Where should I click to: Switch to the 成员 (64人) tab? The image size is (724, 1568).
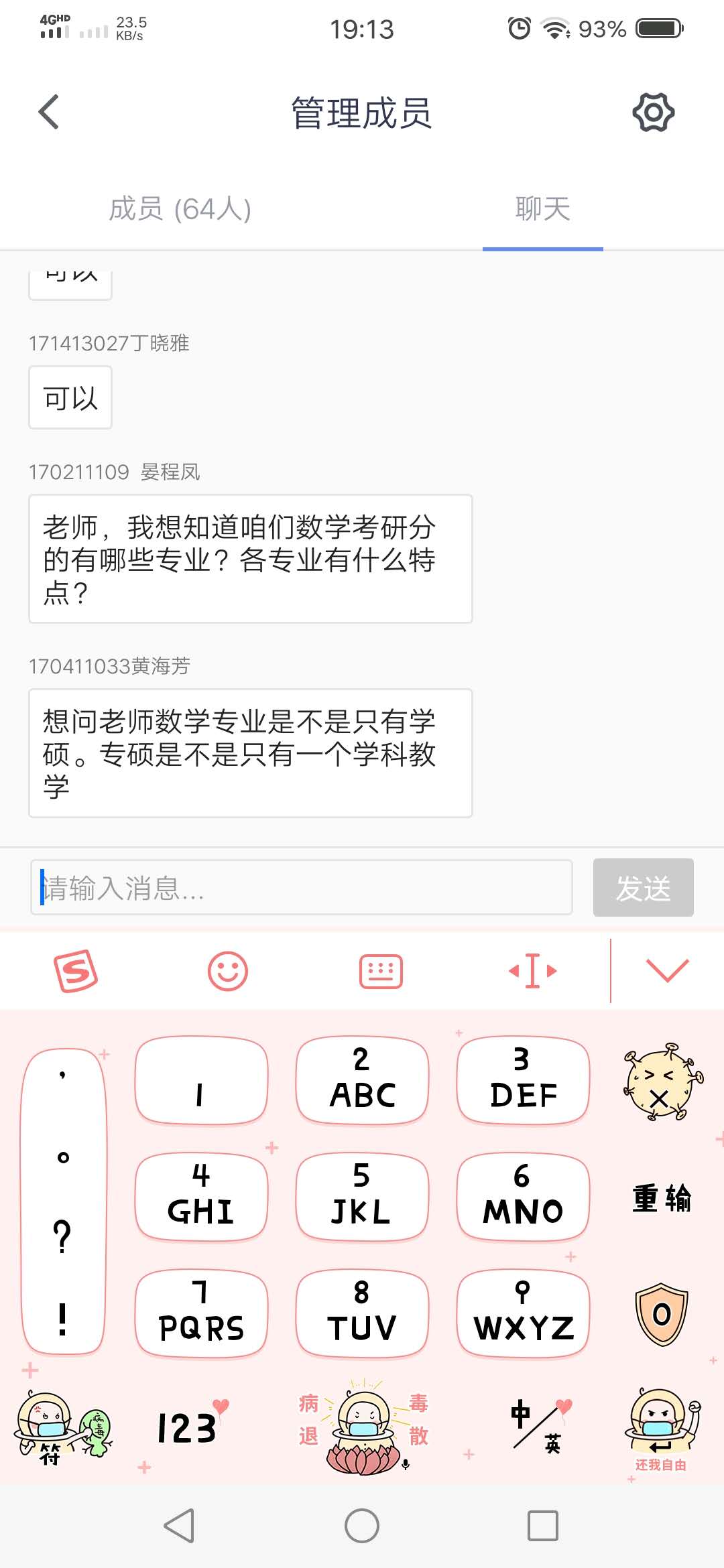coord(180,209)
